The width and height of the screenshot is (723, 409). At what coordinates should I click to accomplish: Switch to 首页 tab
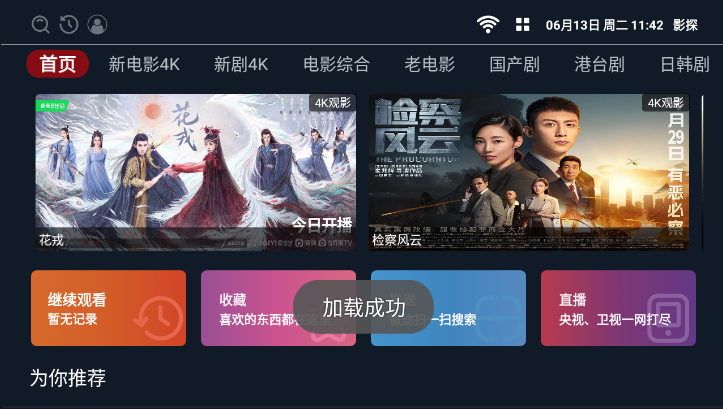pyautogui.click(x=58, y=64)
